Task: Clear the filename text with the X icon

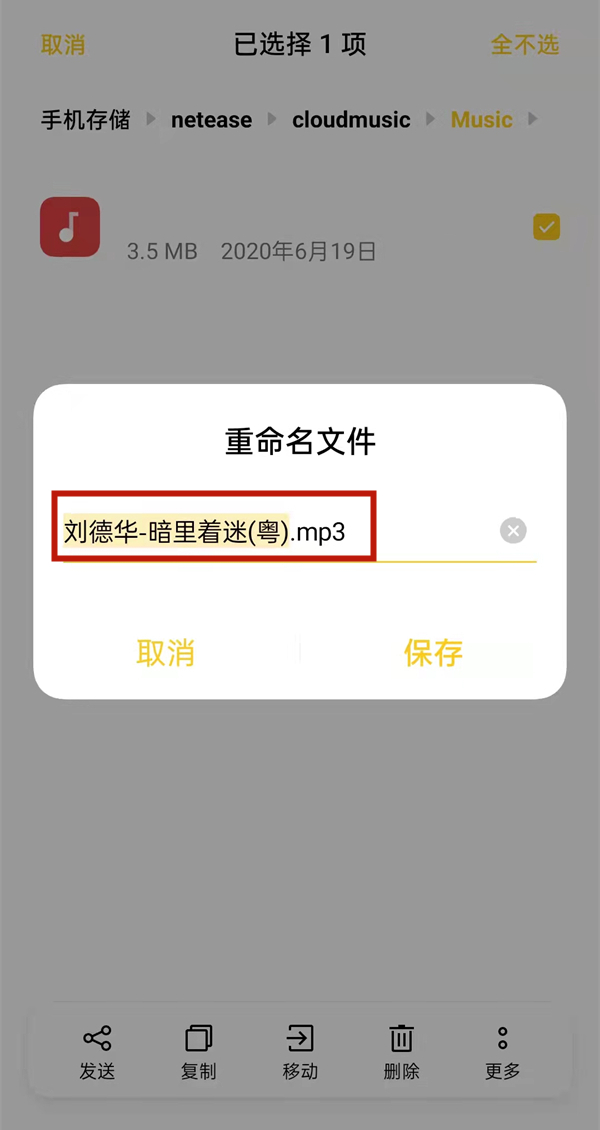Action: pos(513,531)
